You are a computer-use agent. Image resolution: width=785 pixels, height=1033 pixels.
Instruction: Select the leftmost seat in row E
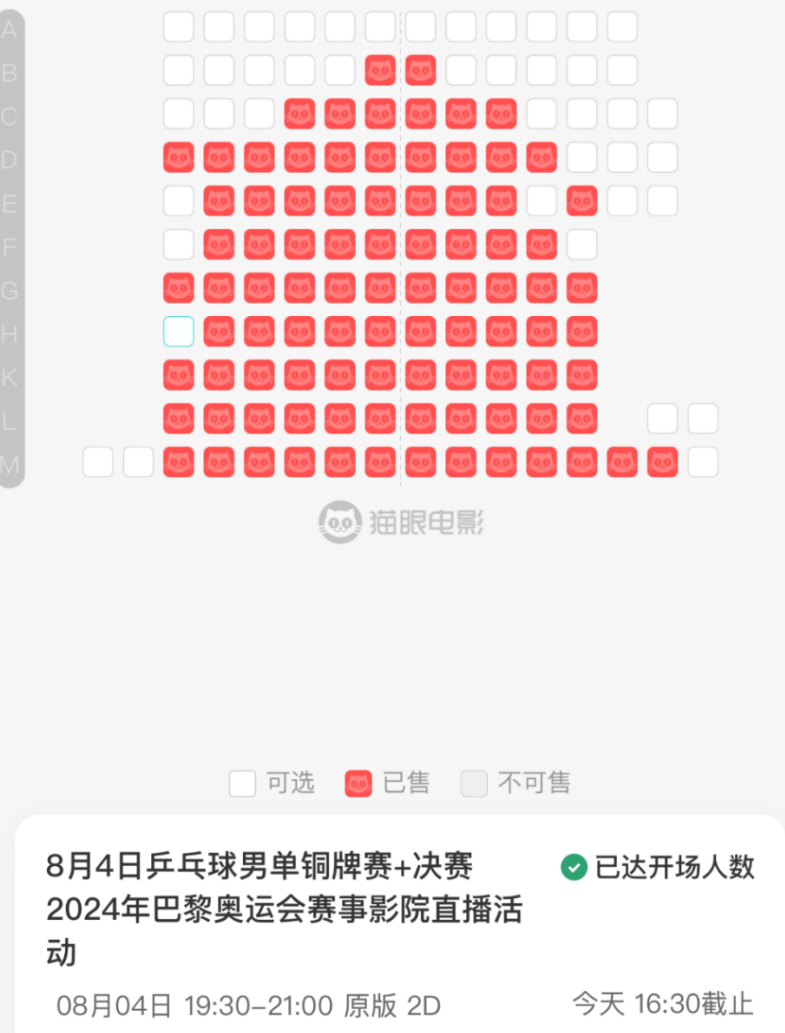pyautogui.click(x=178, y=201)
